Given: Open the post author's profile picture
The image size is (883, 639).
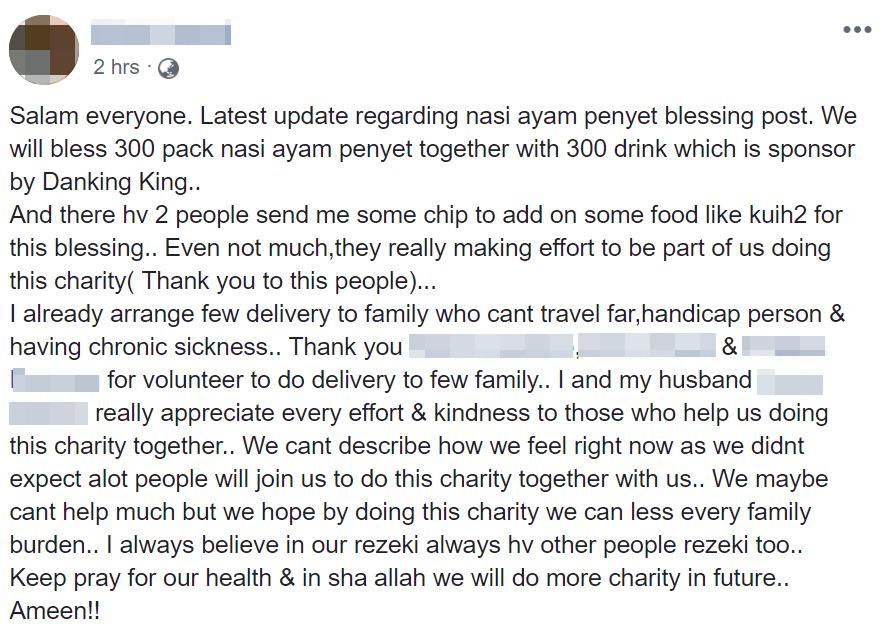Looking at the screenshot, I should pyautogui.click(x=43, y=49).
